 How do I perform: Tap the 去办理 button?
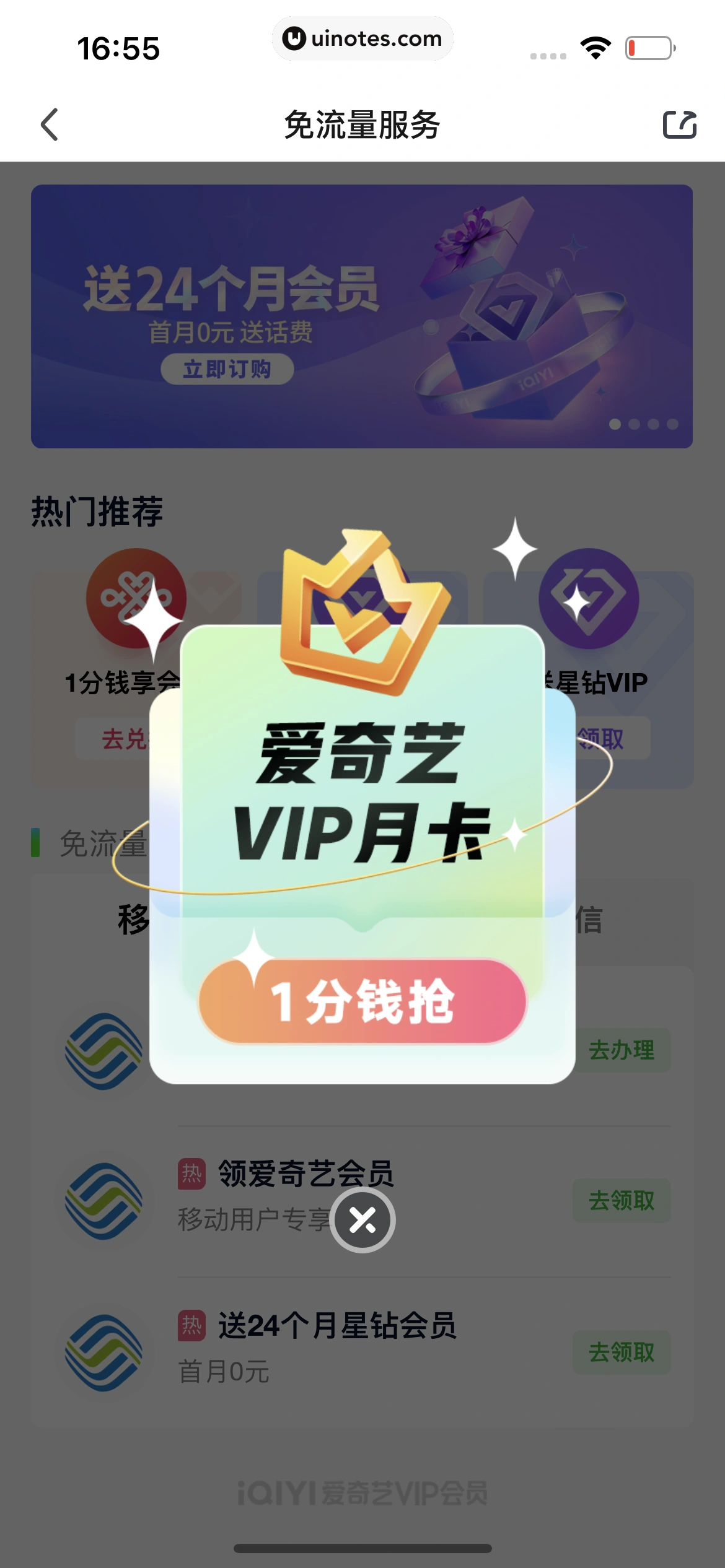(x=622, y=1050)
